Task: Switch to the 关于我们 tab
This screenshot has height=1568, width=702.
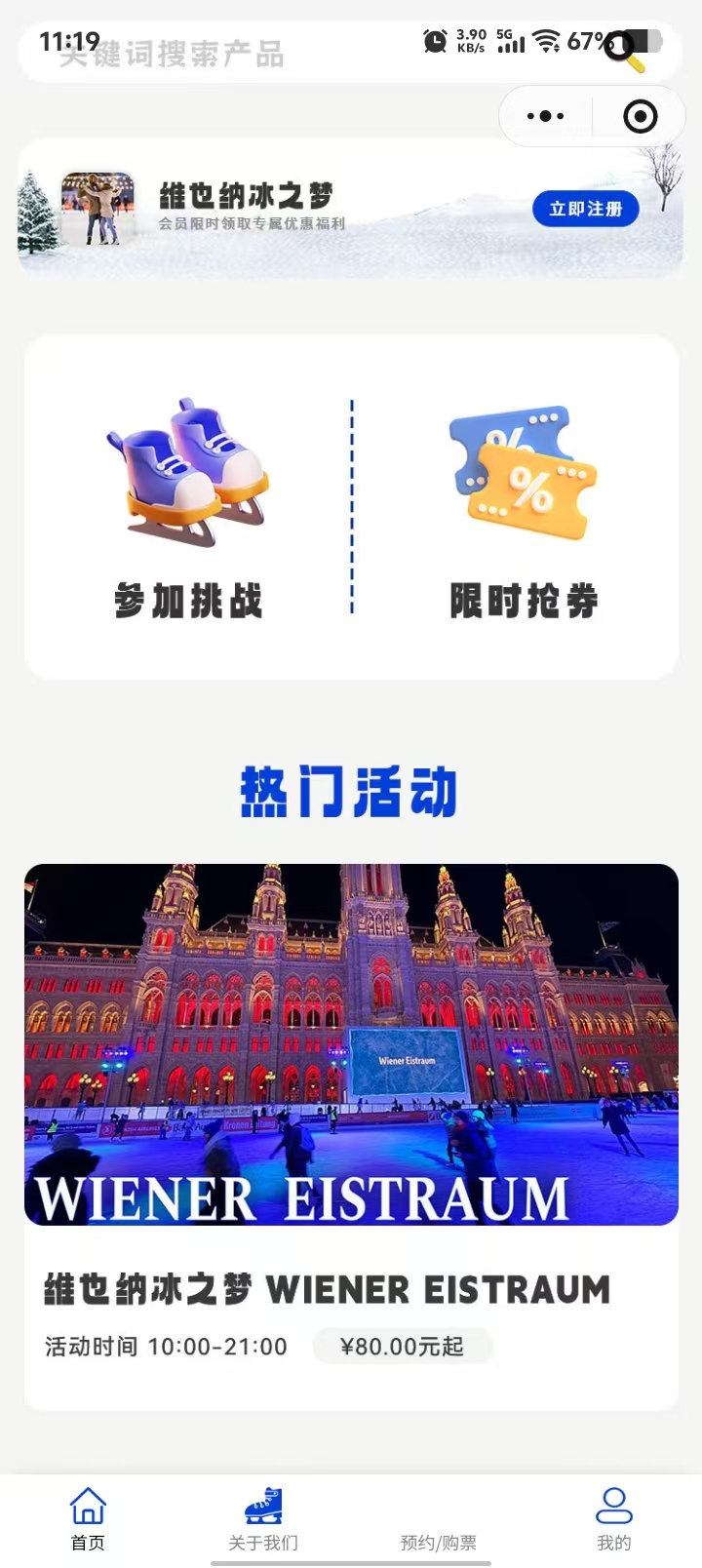Action: click(x=263, y=1518)
